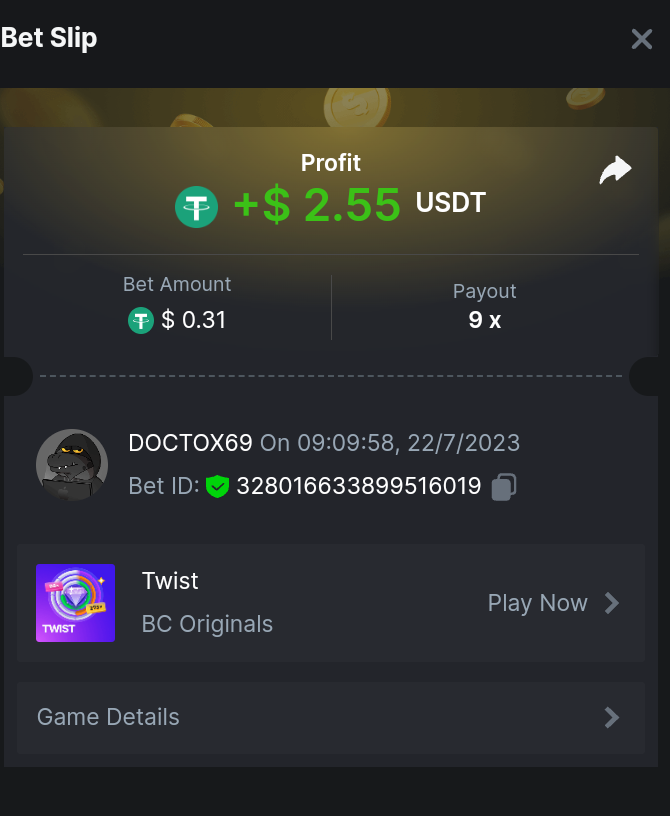670x816 pixels.
Task: Copy the Bet ID number
Action: point(503,488)
